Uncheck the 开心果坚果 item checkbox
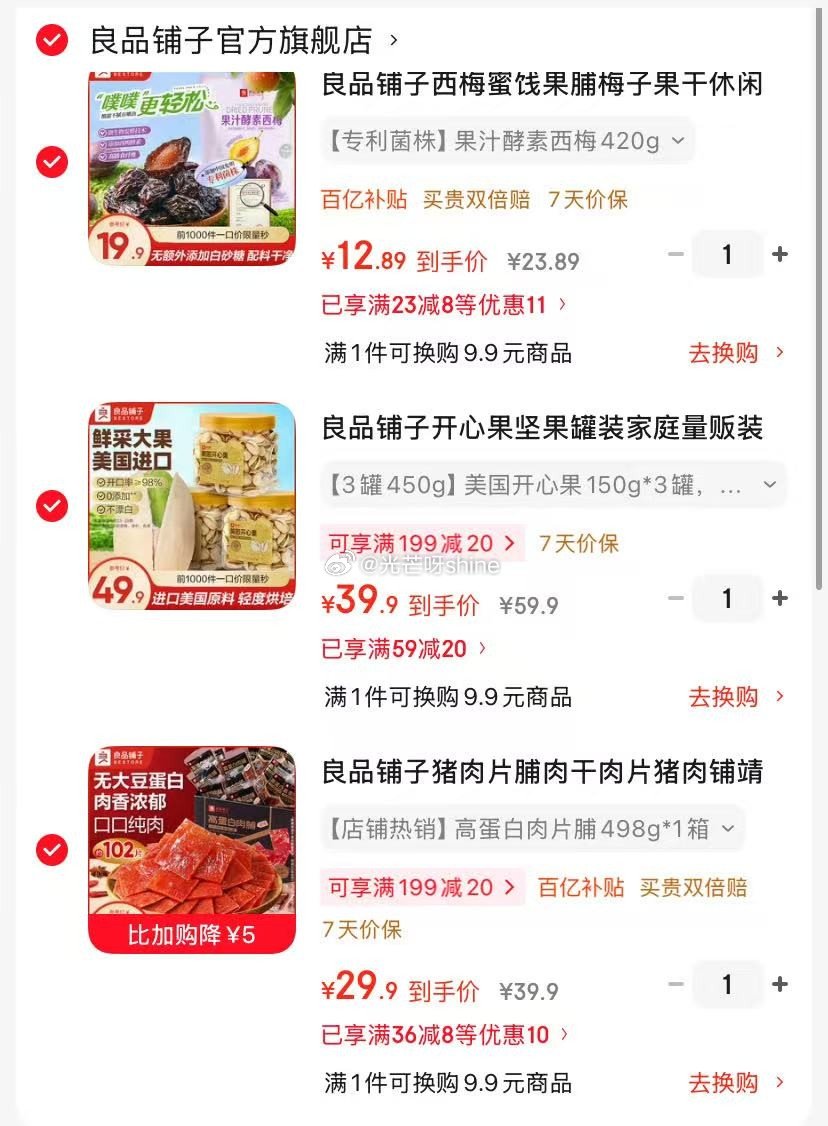The height and width of the screenshot is (1126, 828). (50, 506)
